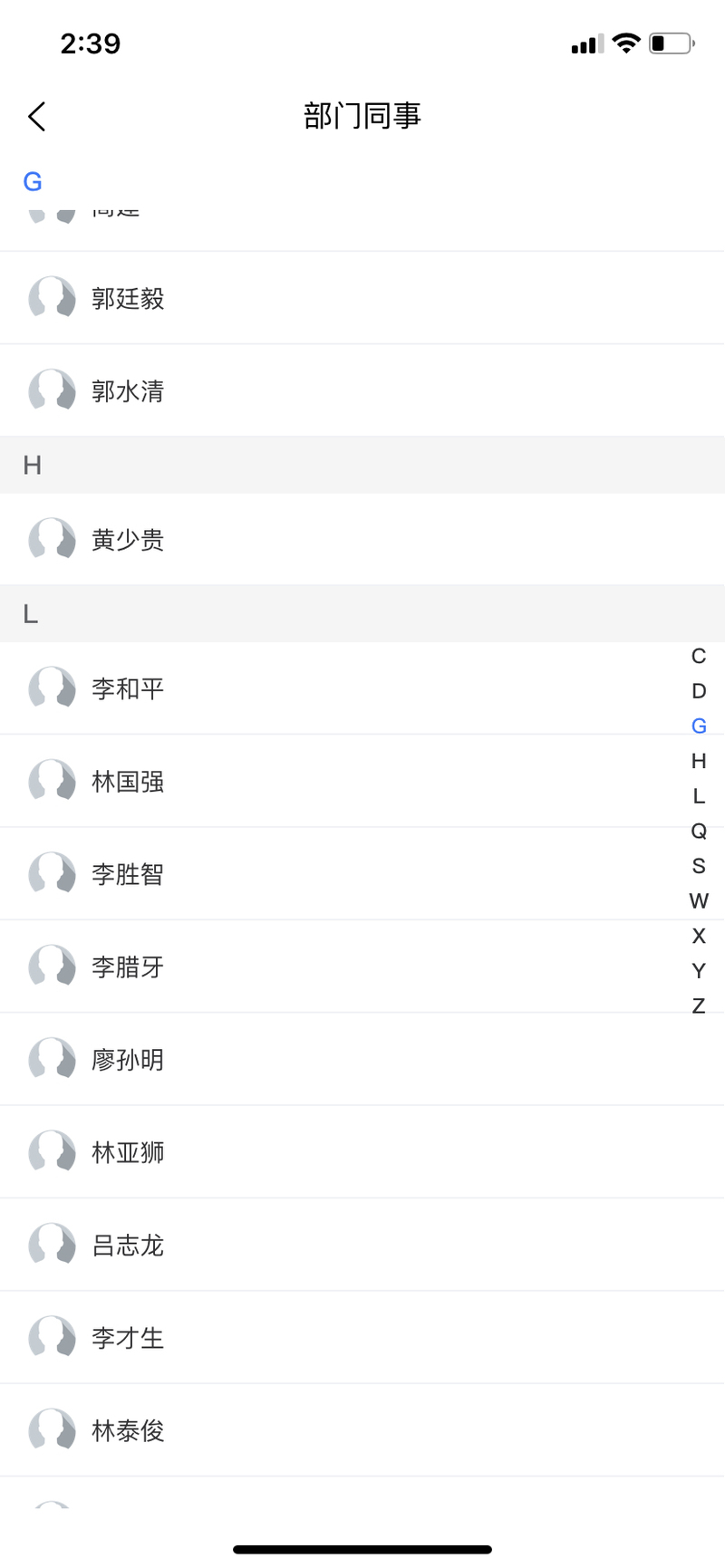
Task: Jump to letter Q in the index
Action: pos(699,831)
